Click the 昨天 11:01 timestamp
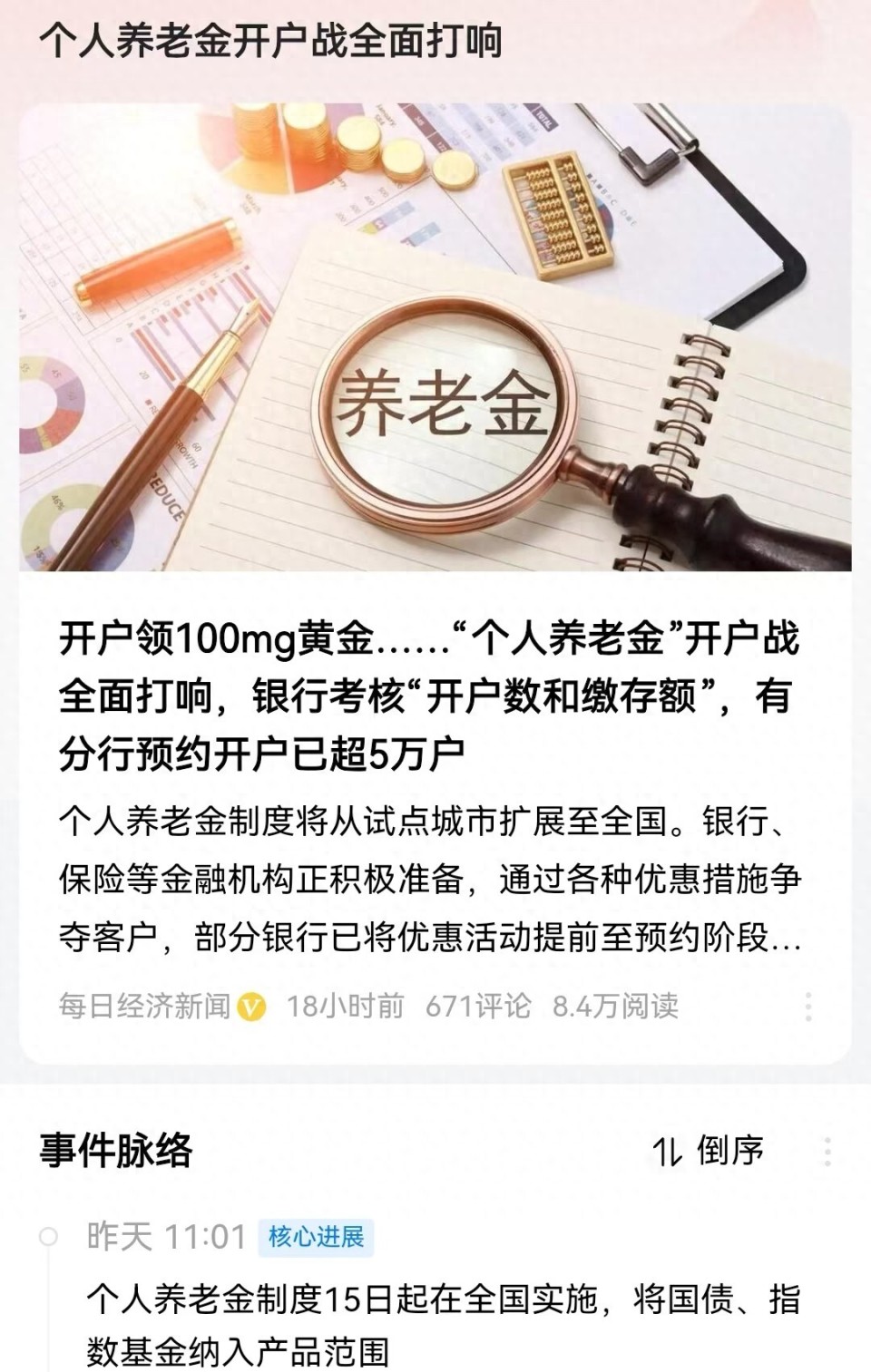 tap(161, 1233)
